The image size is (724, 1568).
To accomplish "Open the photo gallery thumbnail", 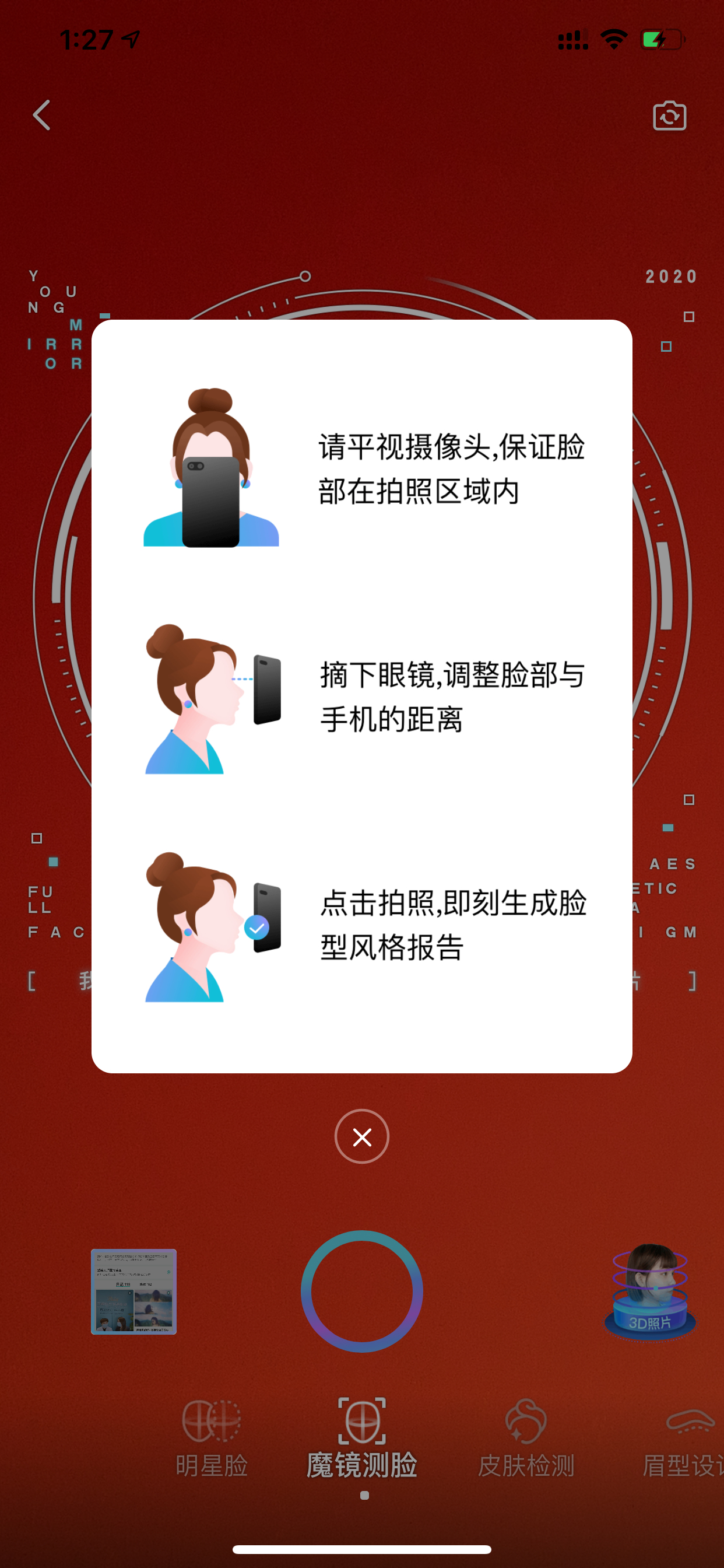I will click(134, 1291).
